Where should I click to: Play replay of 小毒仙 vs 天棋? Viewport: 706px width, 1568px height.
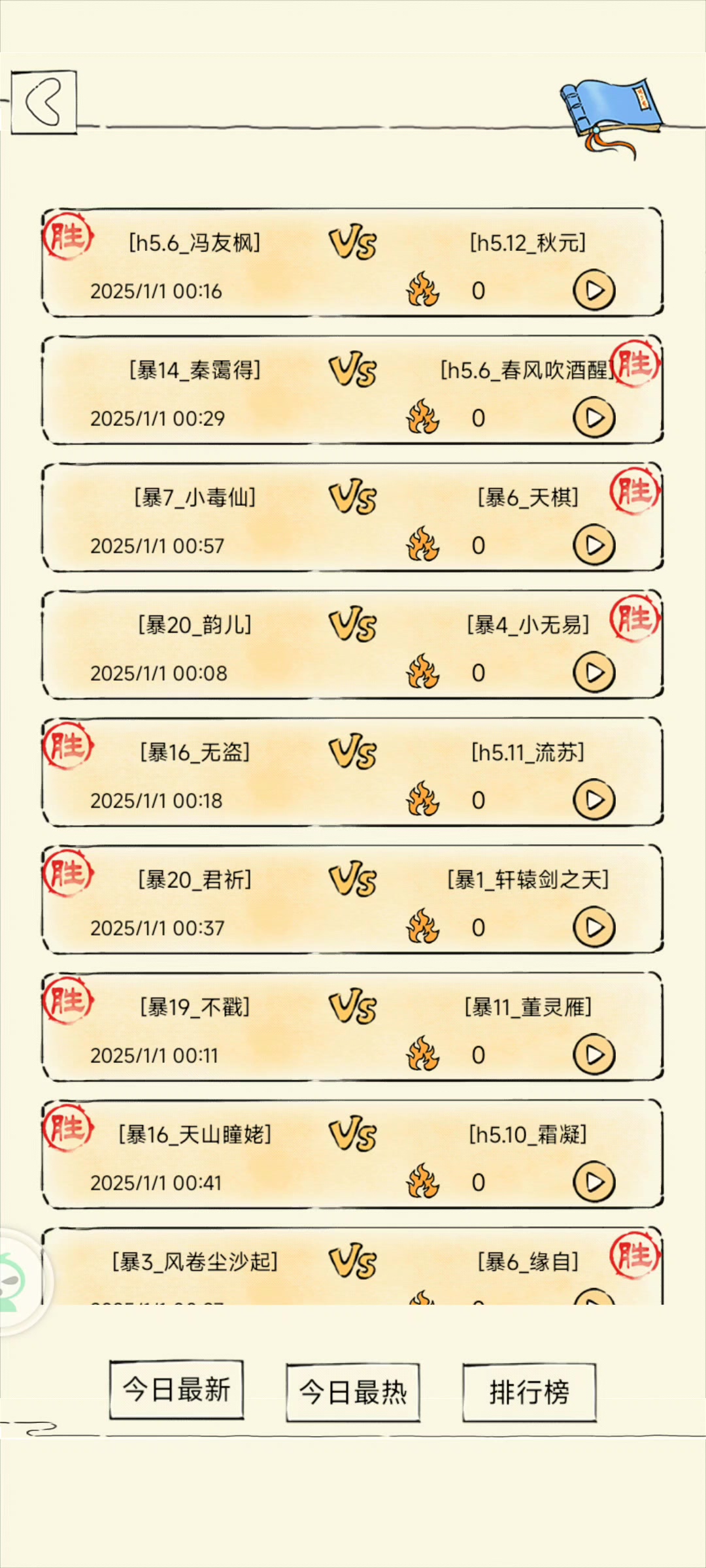click(x=594, y=546)
